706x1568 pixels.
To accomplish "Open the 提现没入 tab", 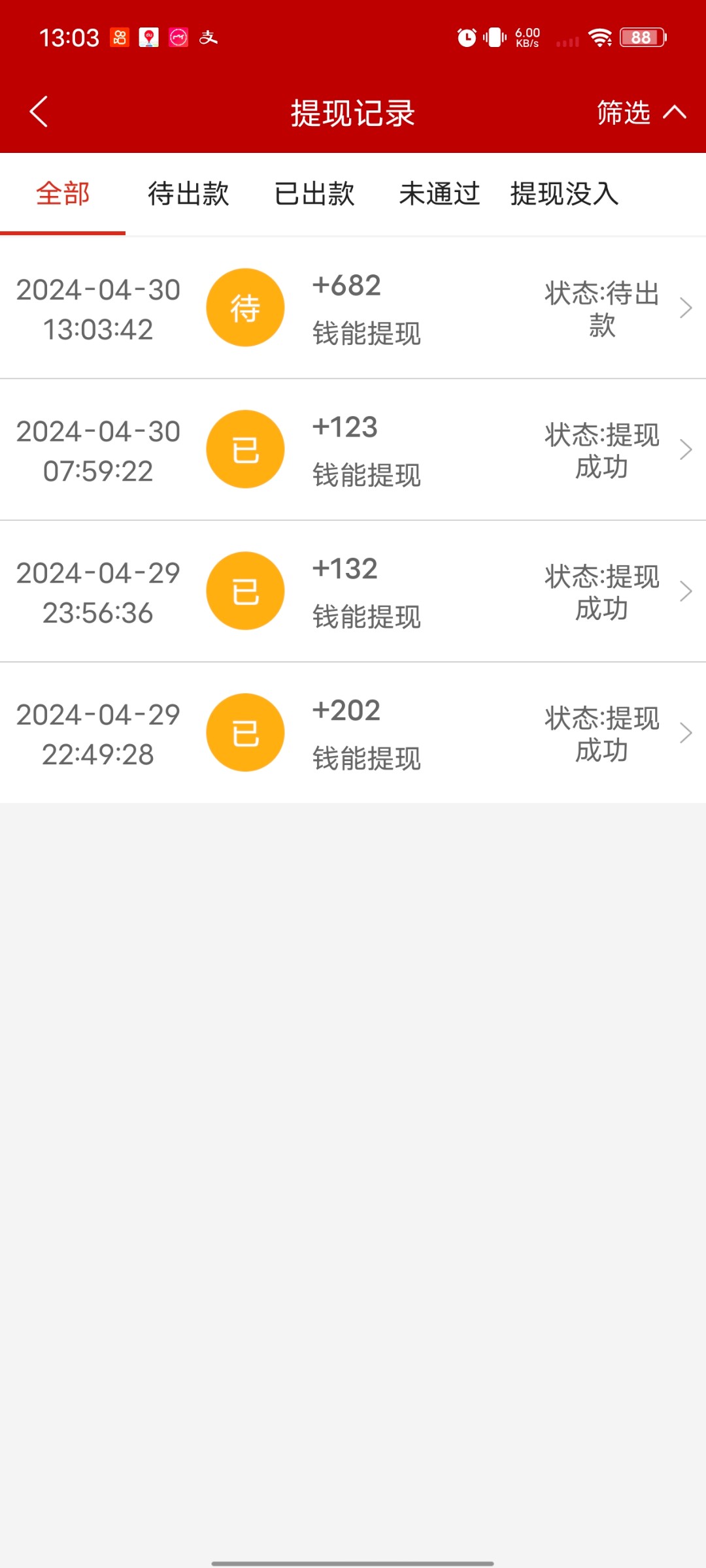I will pos(564,194).
